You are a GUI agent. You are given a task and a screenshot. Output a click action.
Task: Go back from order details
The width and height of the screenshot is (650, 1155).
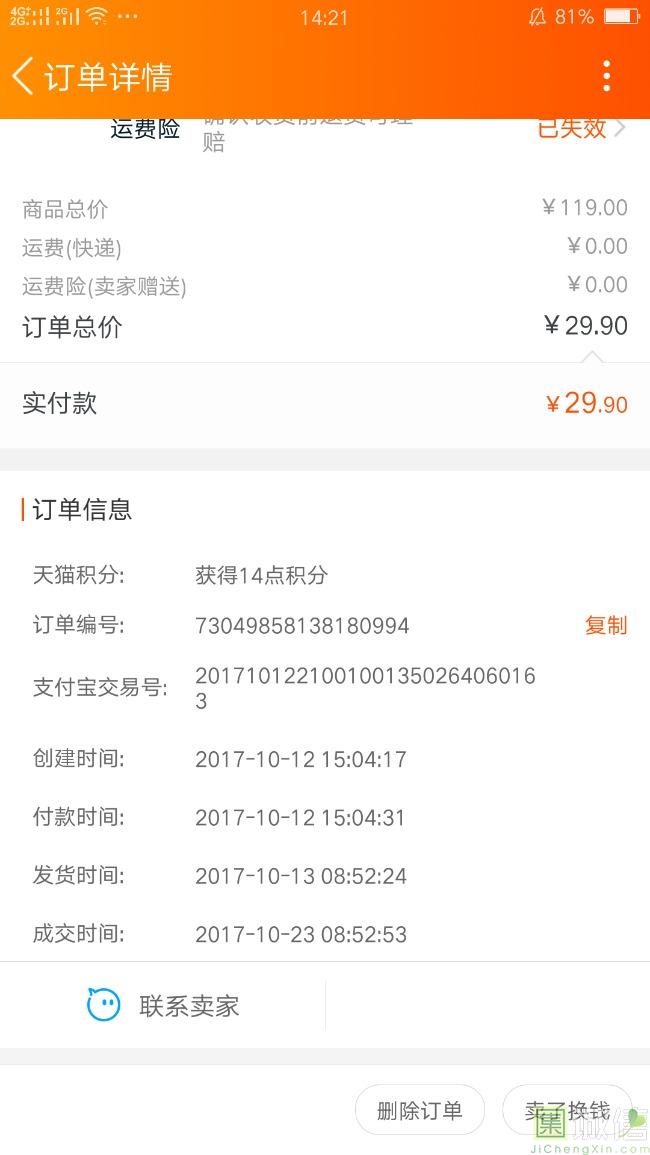pyautogui.click(x=23, y=77)
